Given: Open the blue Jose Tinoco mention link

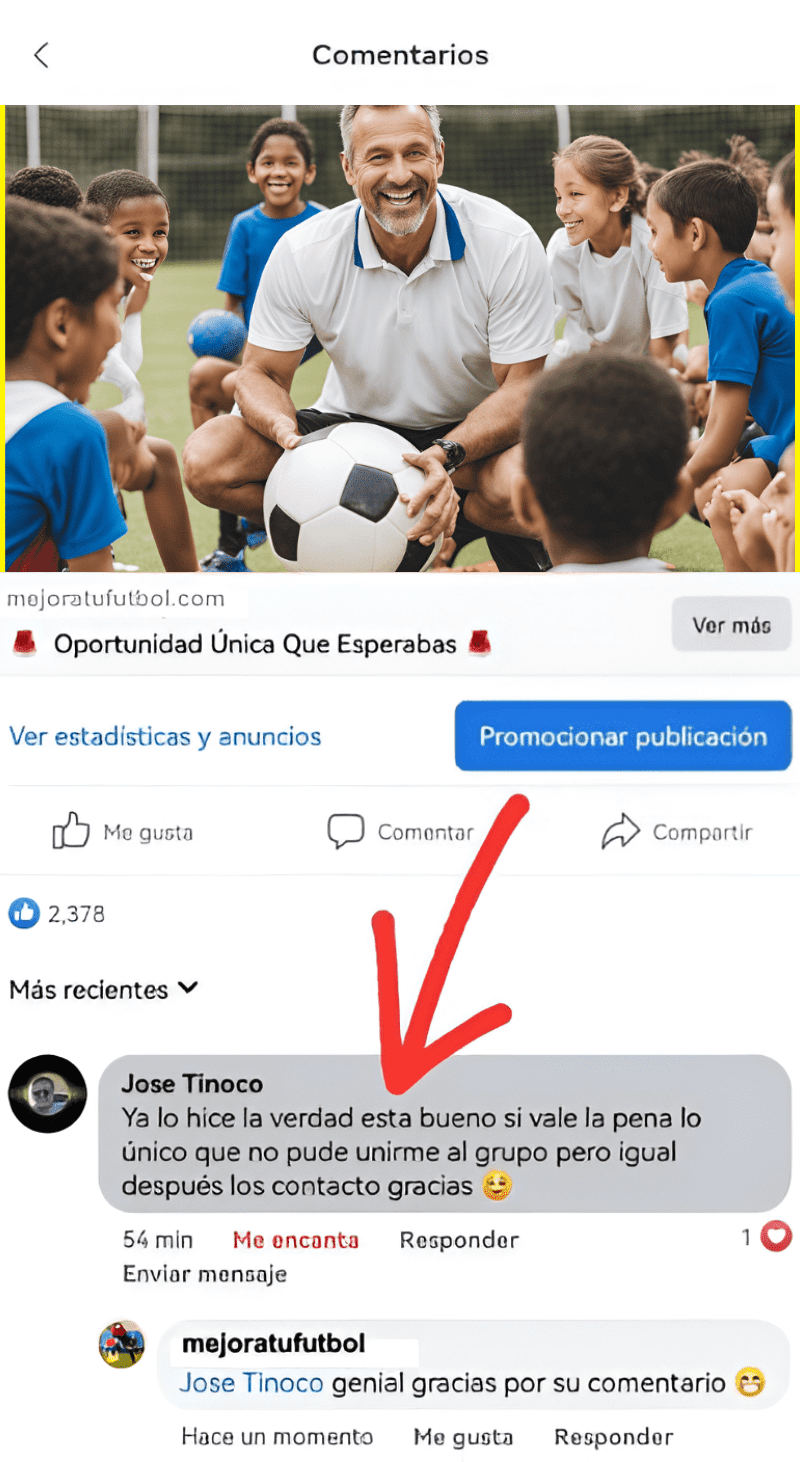Looking at the screenshot, I should 251,1383.
